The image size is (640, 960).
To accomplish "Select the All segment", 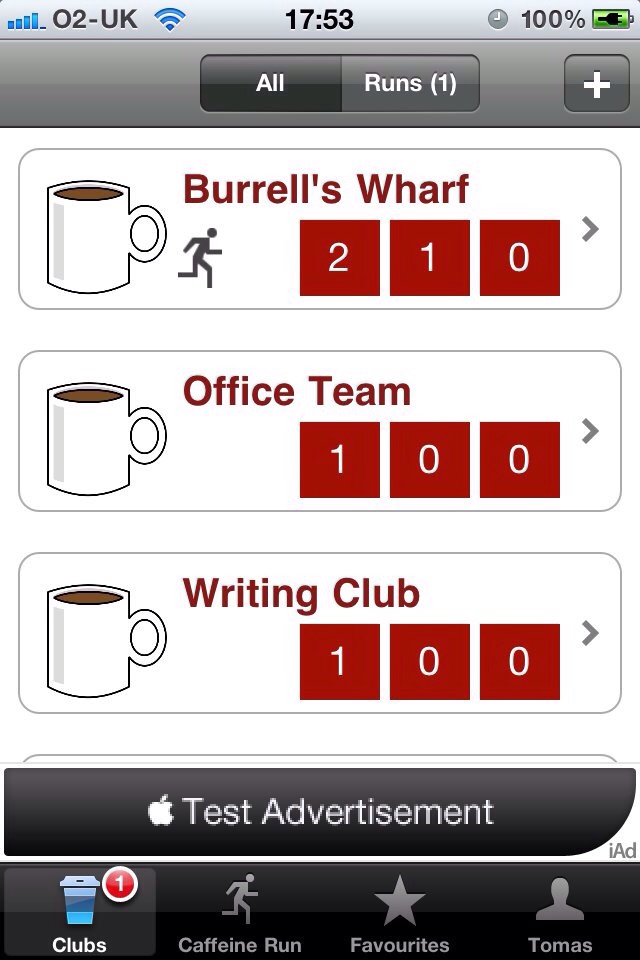I will tap(270, 84).
